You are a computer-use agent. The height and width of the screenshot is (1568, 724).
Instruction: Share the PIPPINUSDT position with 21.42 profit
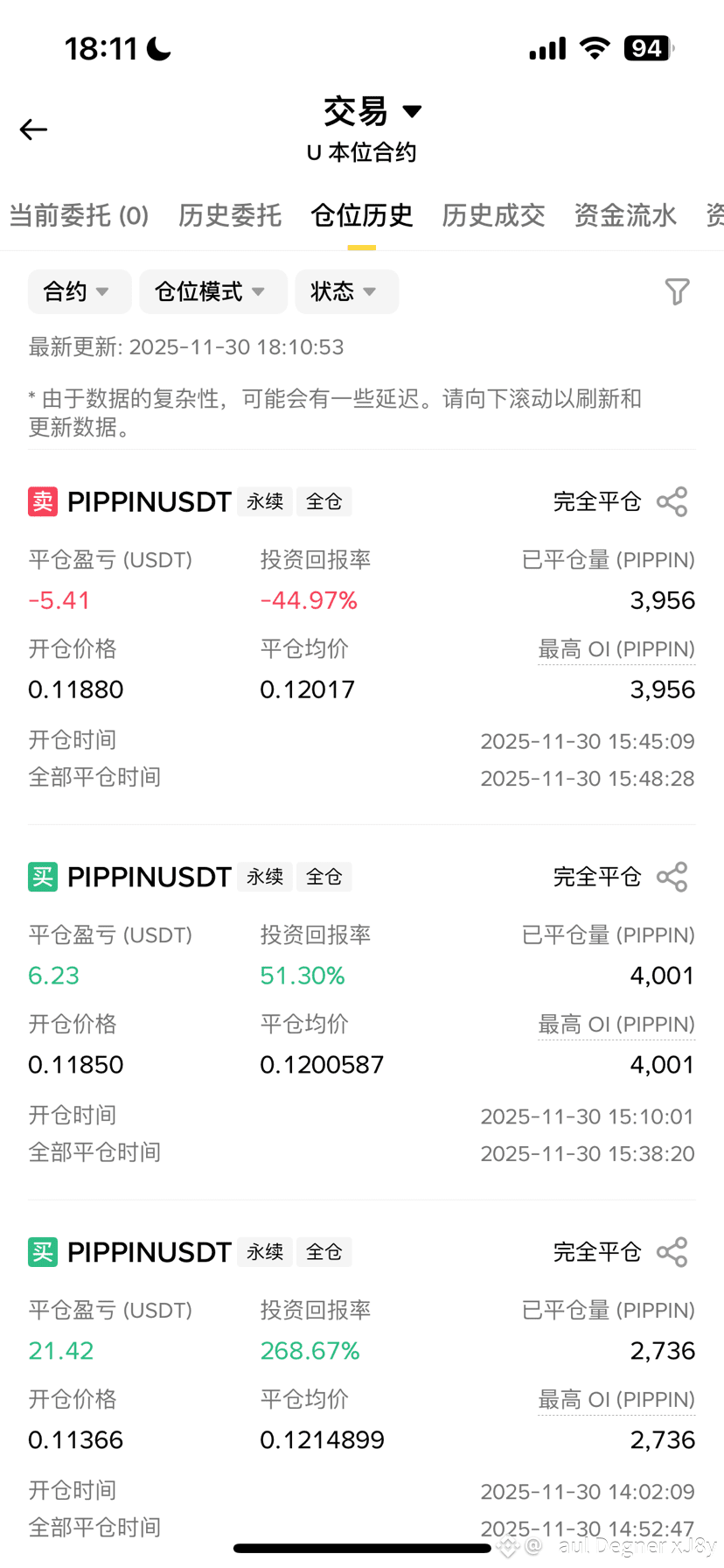(672, 1252)
